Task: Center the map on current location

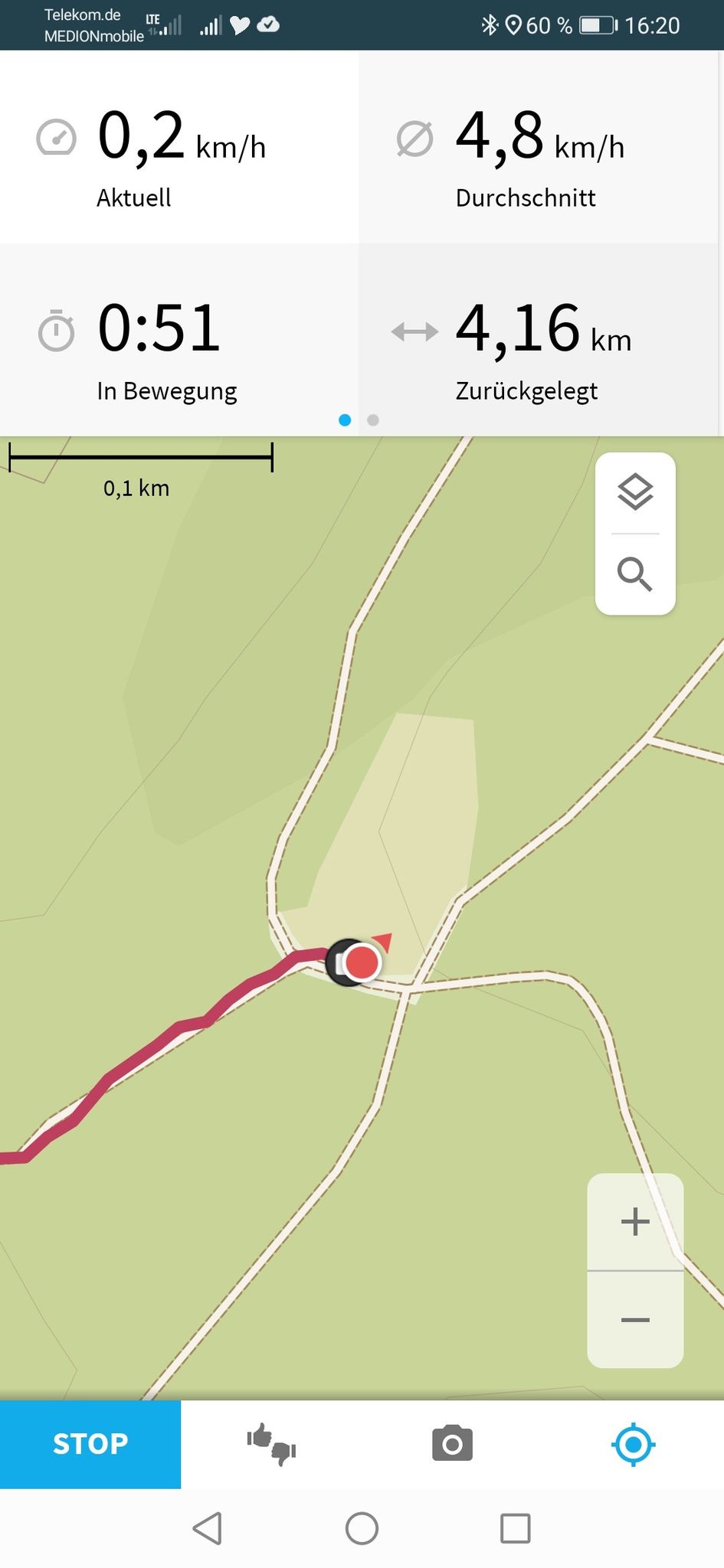Action: 634,1445
